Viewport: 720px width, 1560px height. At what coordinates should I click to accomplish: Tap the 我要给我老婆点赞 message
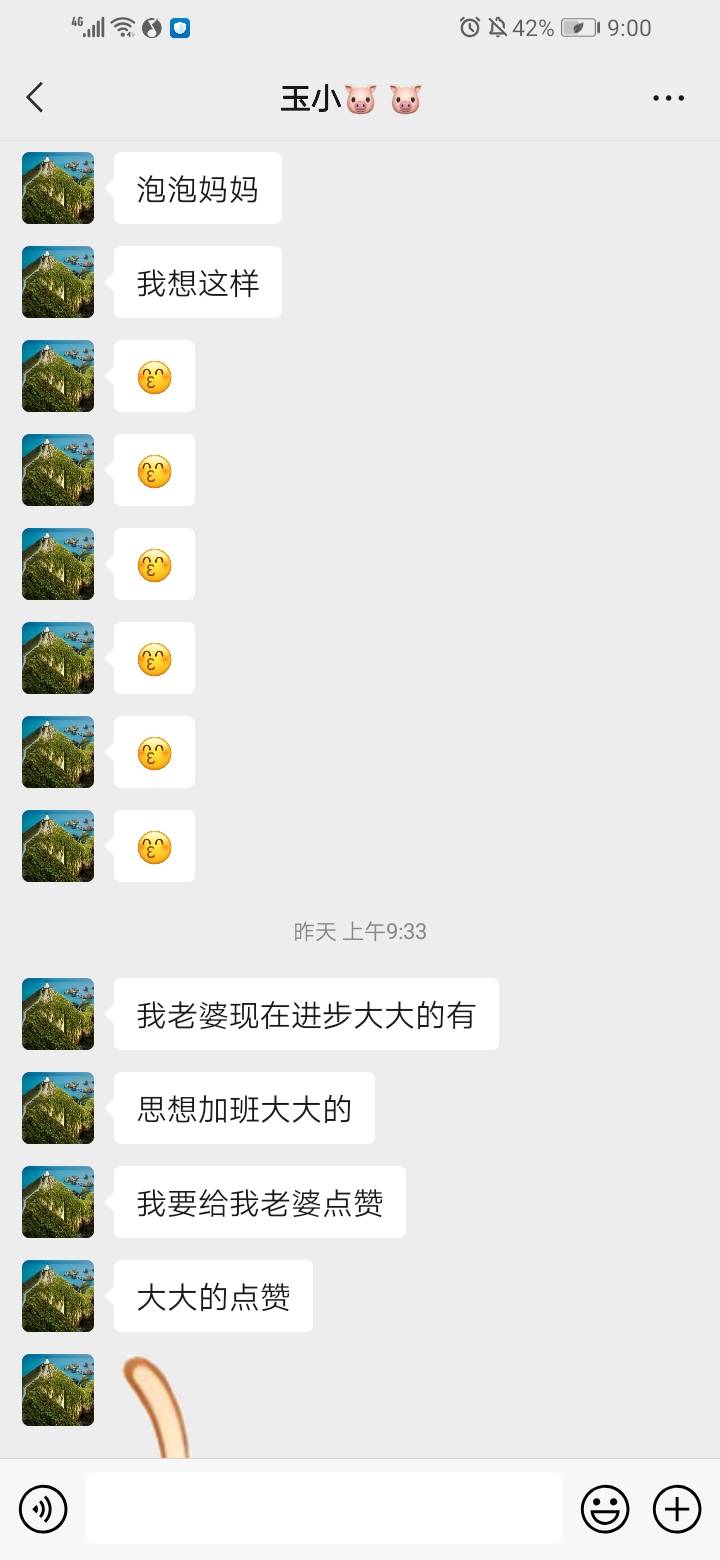click(x=259, y=1202)
